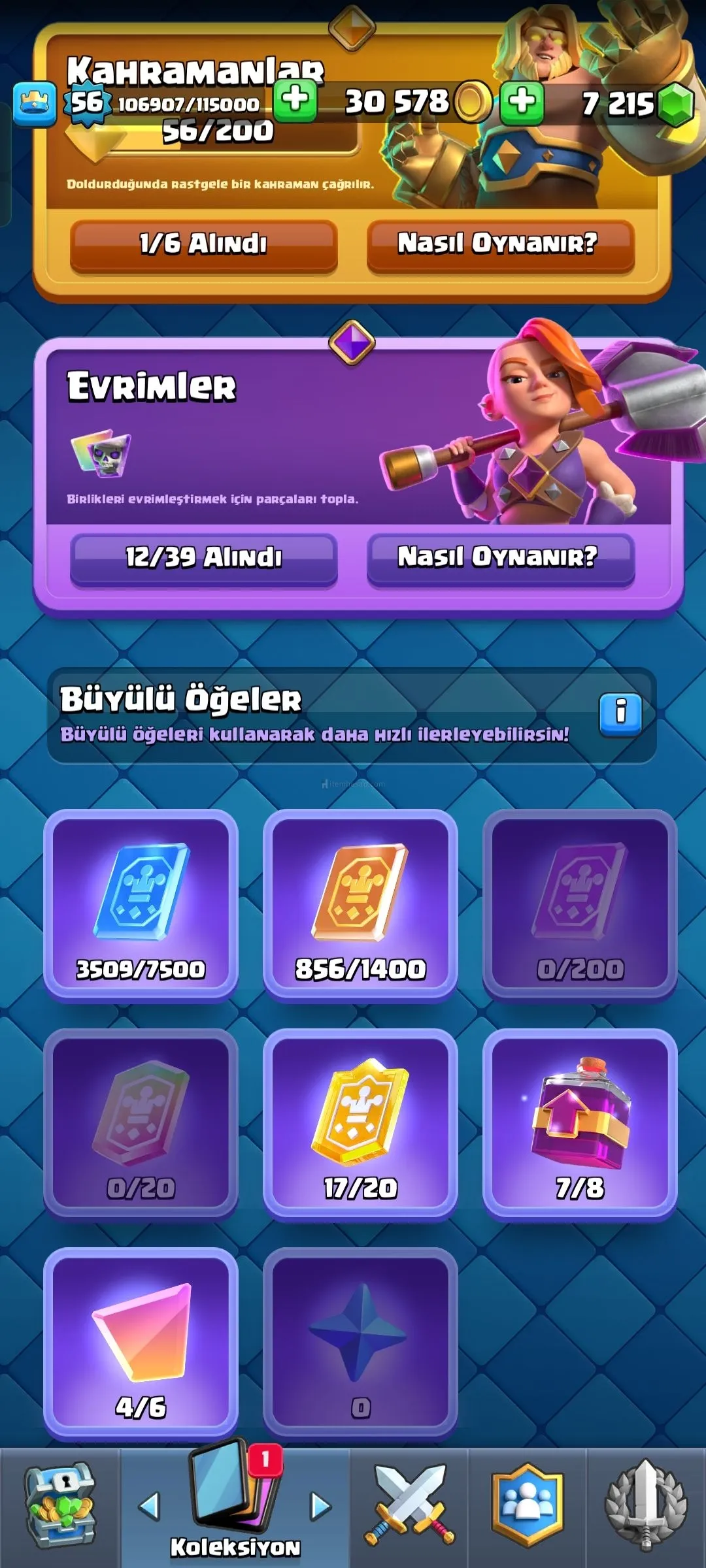Tap the green plus next to experience points
This screenshot has width=706, height=1568.
click(x=295, y=101)
